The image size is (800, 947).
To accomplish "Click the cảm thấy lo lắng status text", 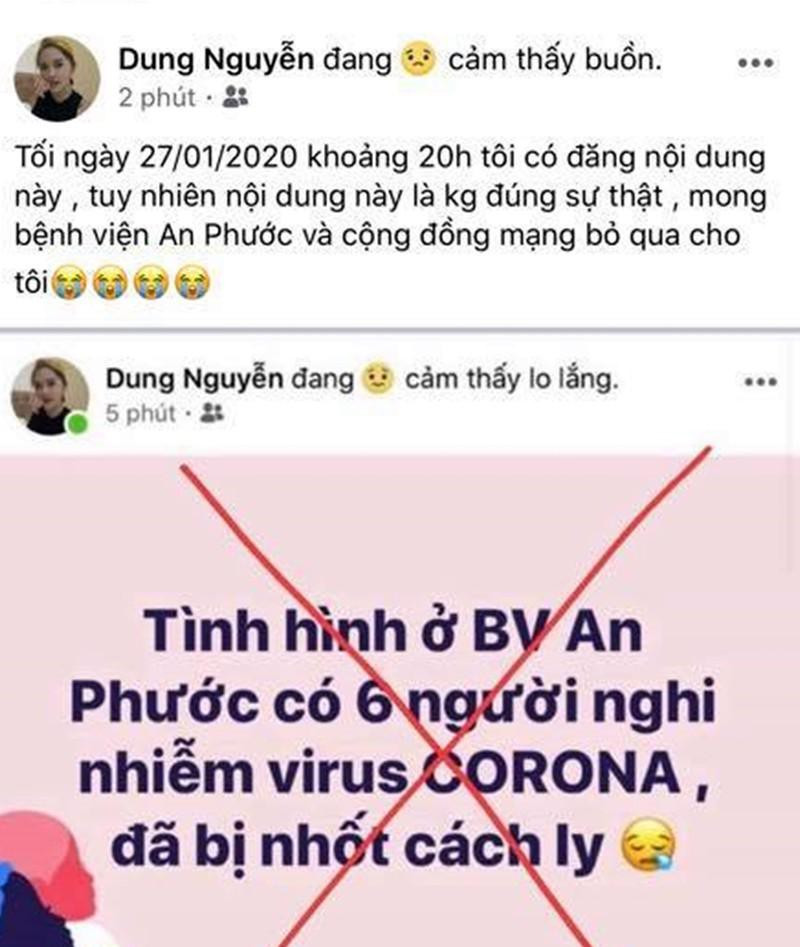I will coord(512,378).
